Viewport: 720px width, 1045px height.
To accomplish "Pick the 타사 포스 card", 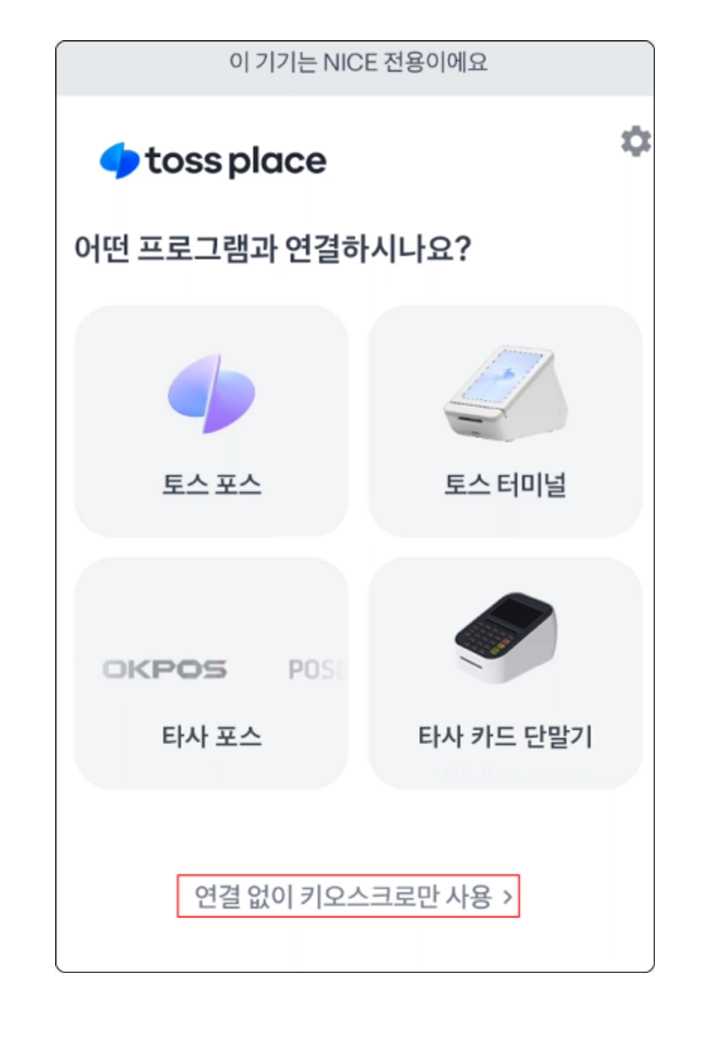I will tap(212, 673).
